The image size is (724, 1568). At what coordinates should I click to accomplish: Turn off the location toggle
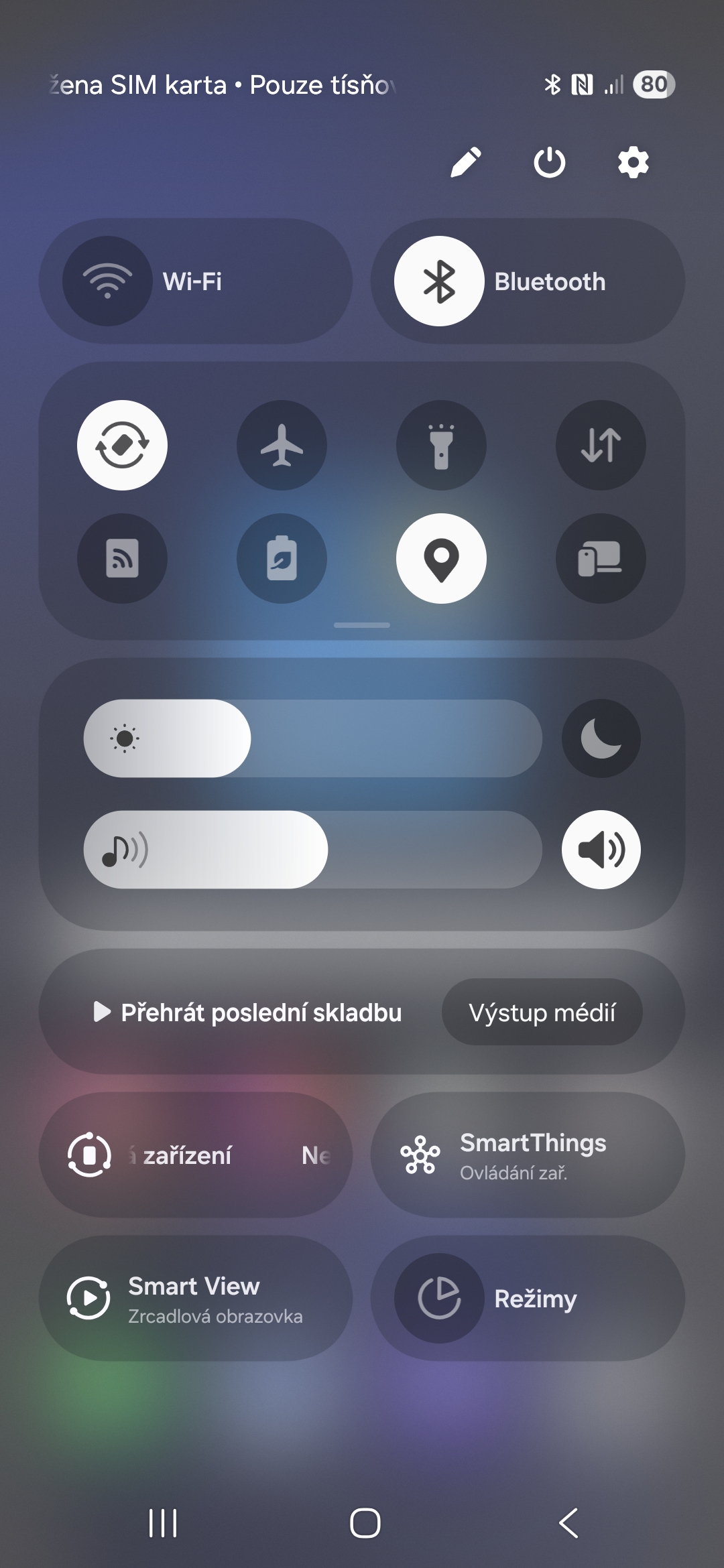[441, 558]
